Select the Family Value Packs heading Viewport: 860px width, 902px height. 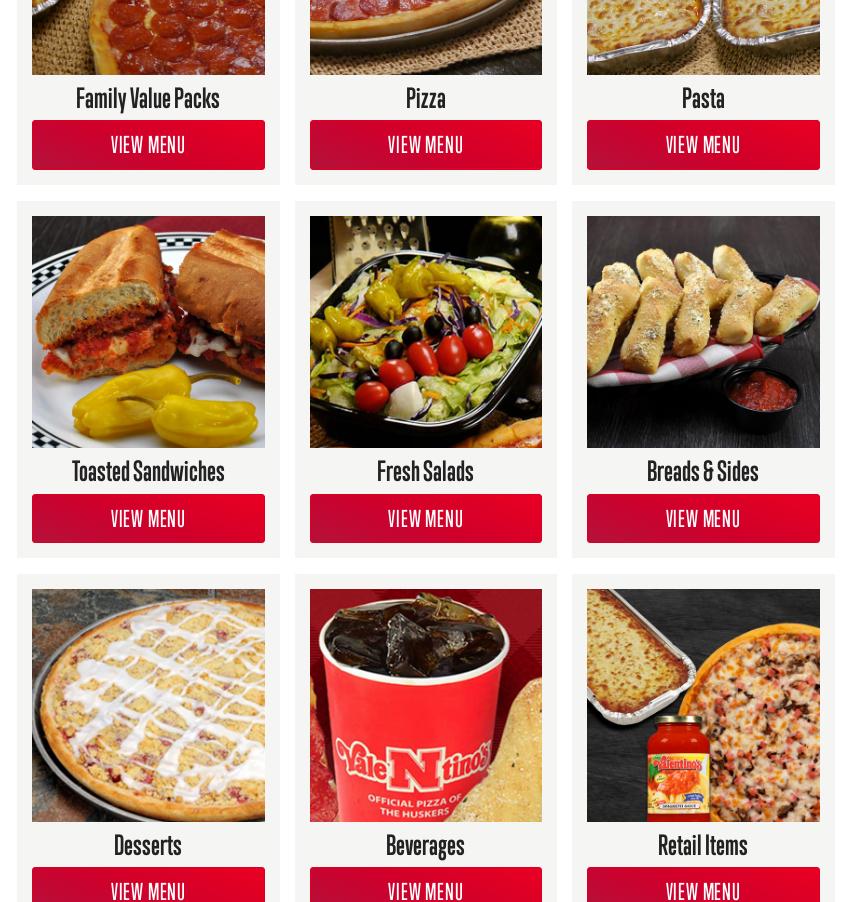148,98
